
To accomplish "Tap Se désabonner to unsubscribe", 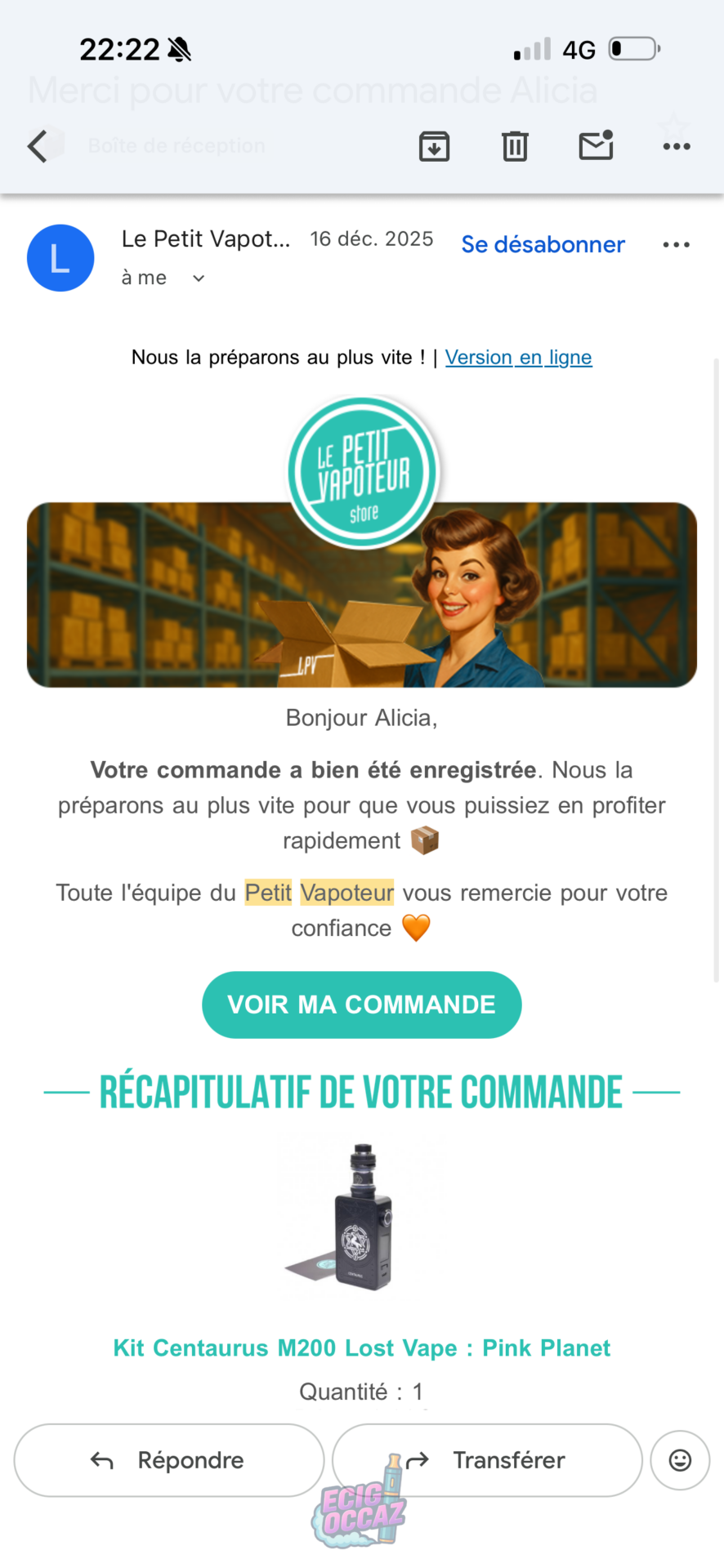I will [x=543, y=244].
